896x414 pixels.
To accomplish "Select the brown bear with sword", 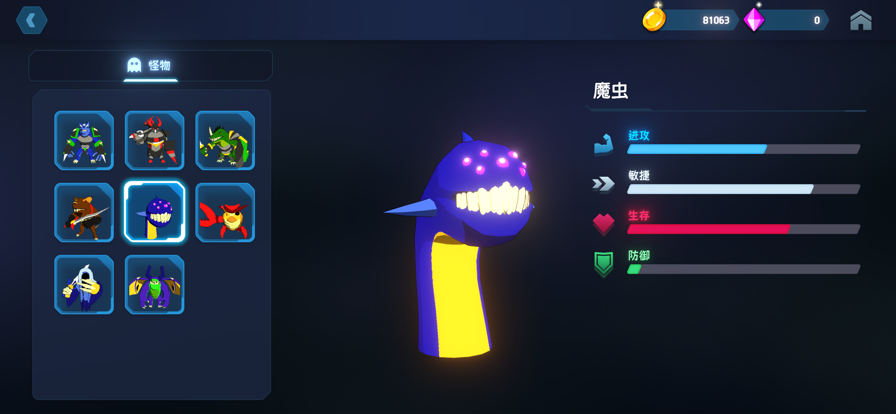I will click(x=84, y=212).
